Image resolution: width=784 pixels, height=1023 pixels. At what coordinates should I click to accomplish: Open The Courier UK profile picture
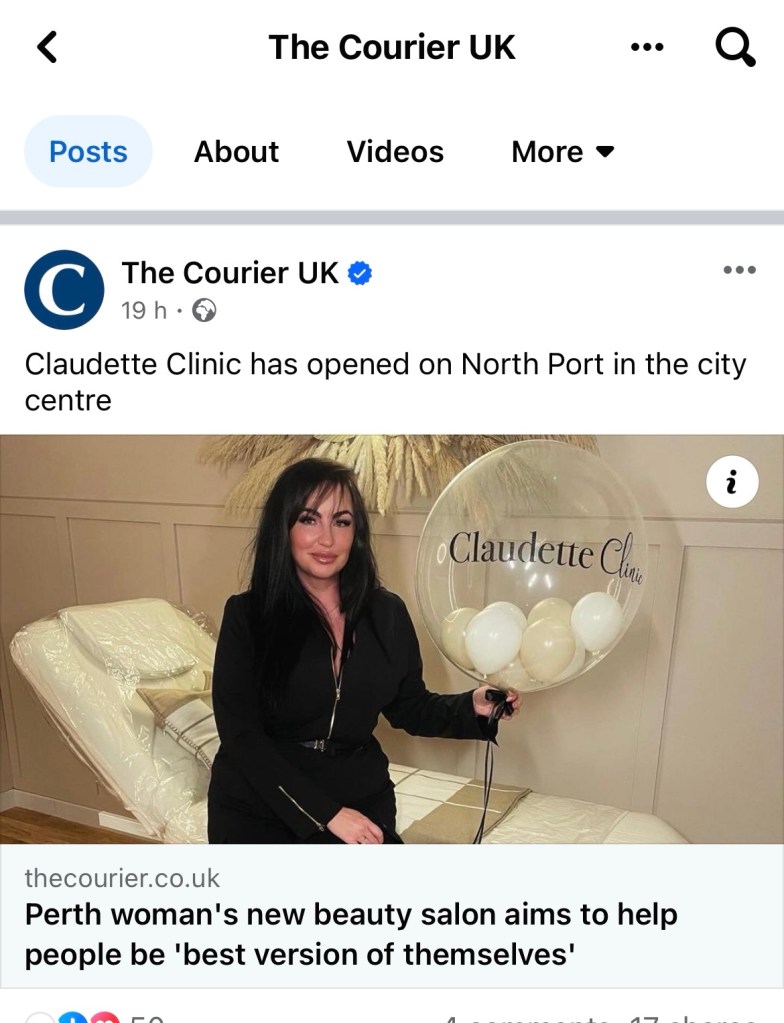(64, 290)
